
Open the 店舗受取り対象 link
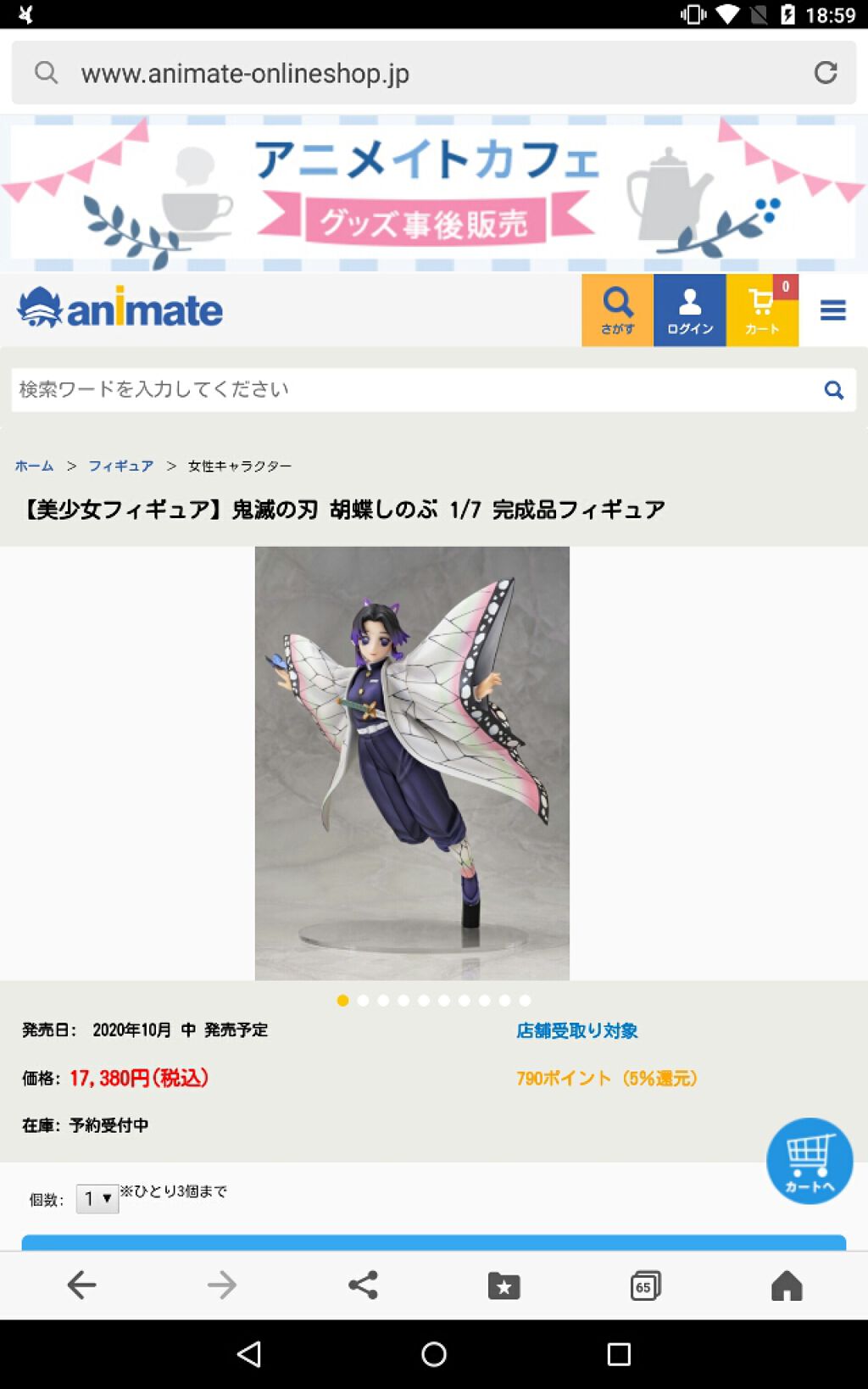click(577, 1031)
